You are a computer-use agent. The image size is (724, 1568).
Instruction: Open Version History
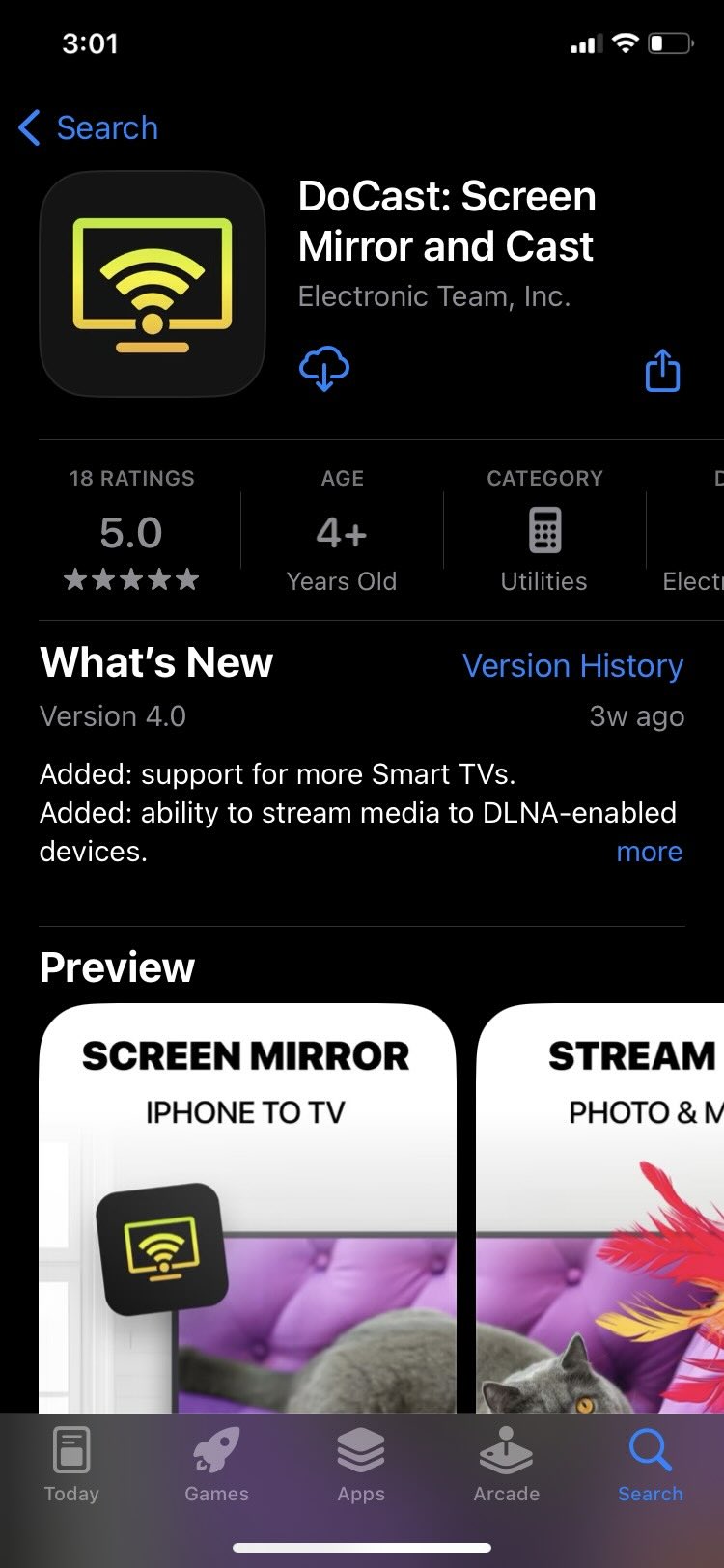tap(572, 665)
